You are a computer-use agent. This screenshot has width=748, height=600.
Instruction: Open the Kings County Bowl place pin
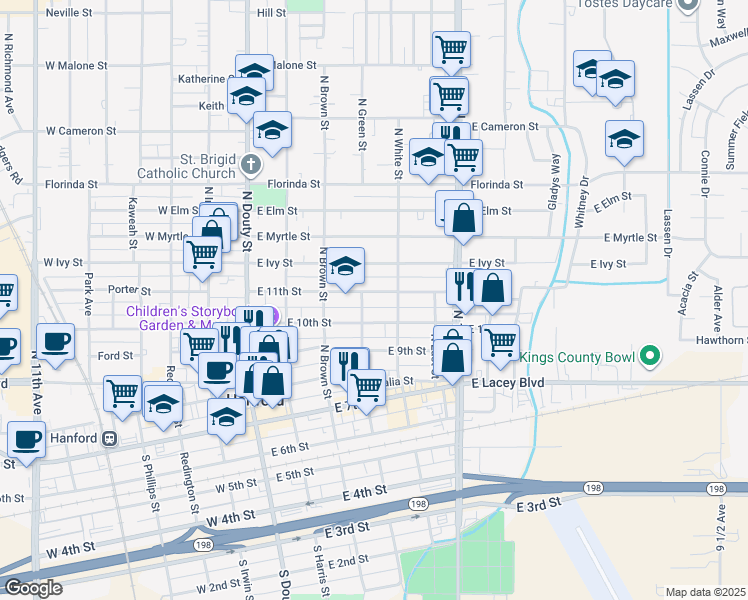(x=650, y=355)
